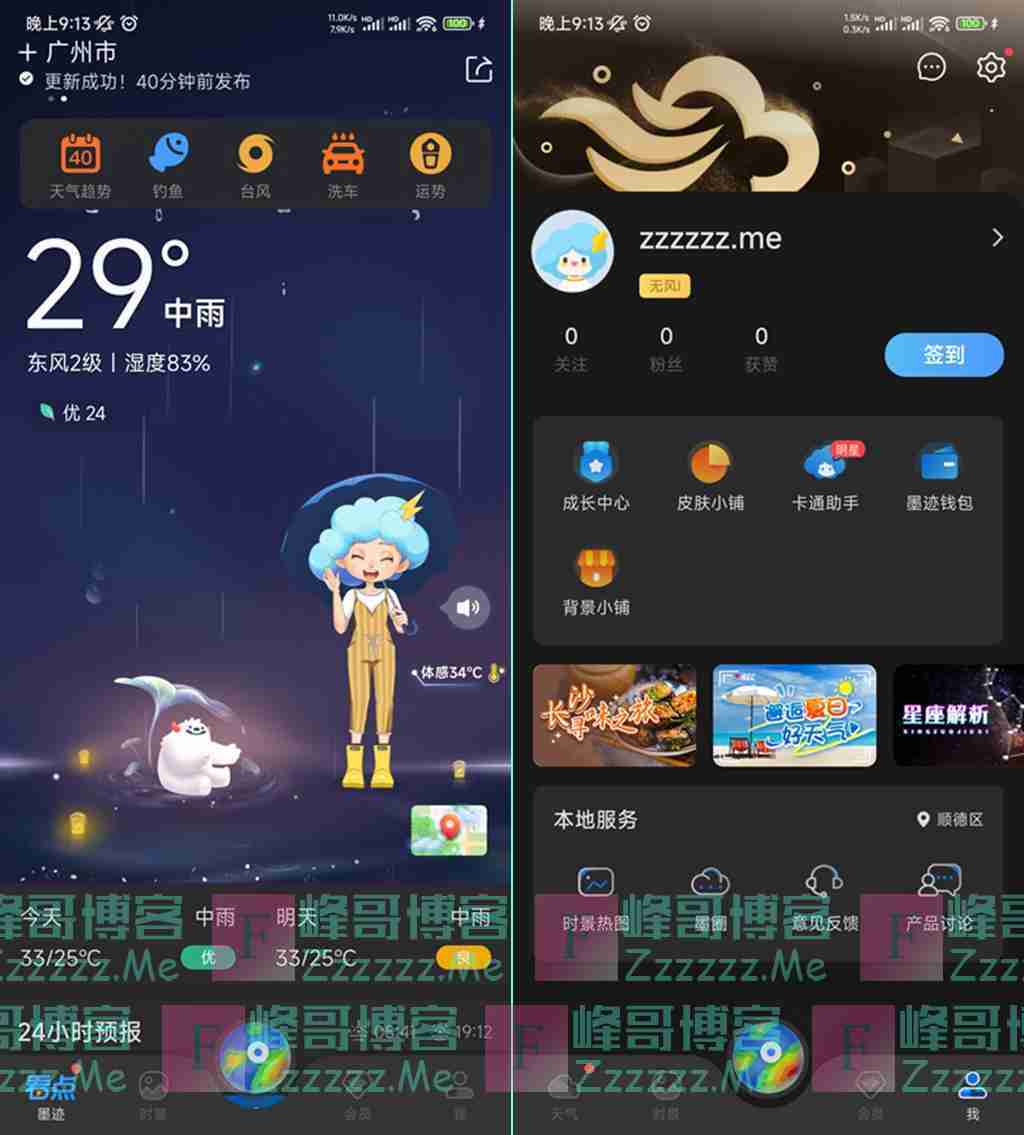This screenshot has width=1024, height=1135.
Task: Open the 天气趋势 forecast shortcut
Action: point(80,165)
